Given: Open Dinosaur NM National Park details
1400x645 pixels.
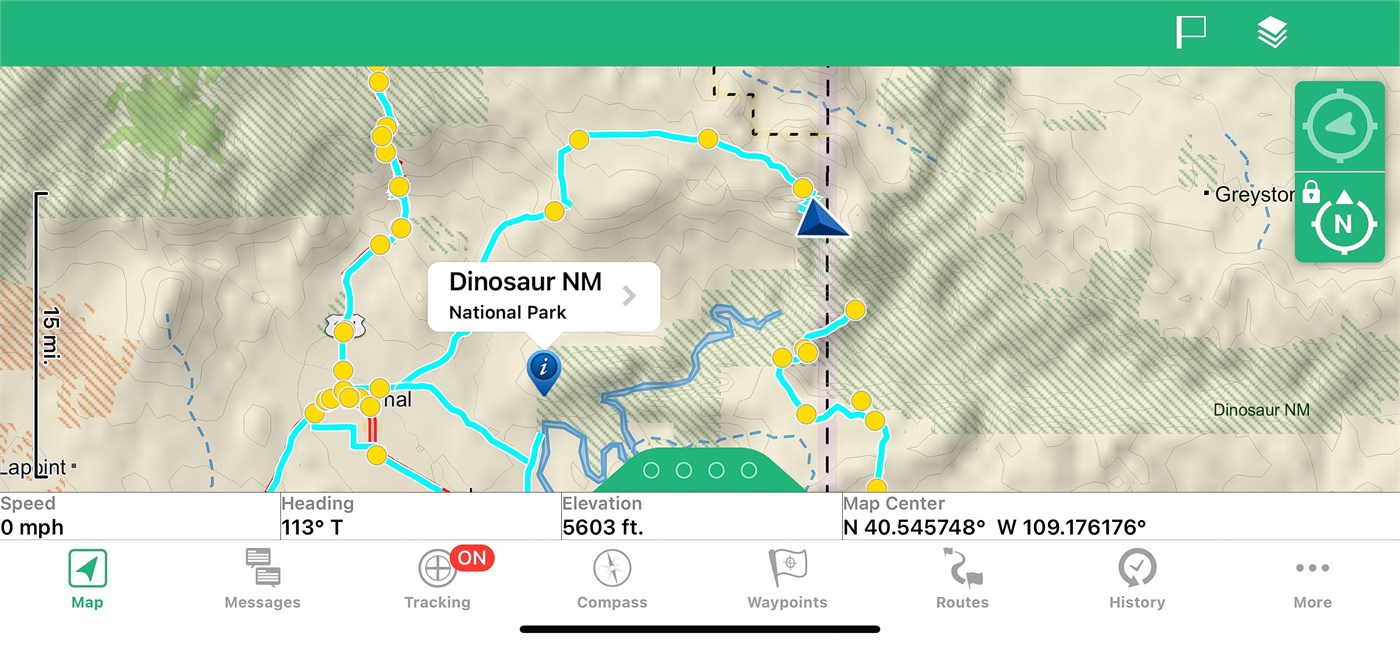Looking at the screenshot, I should pyautogui.click(x=543, y=296).
